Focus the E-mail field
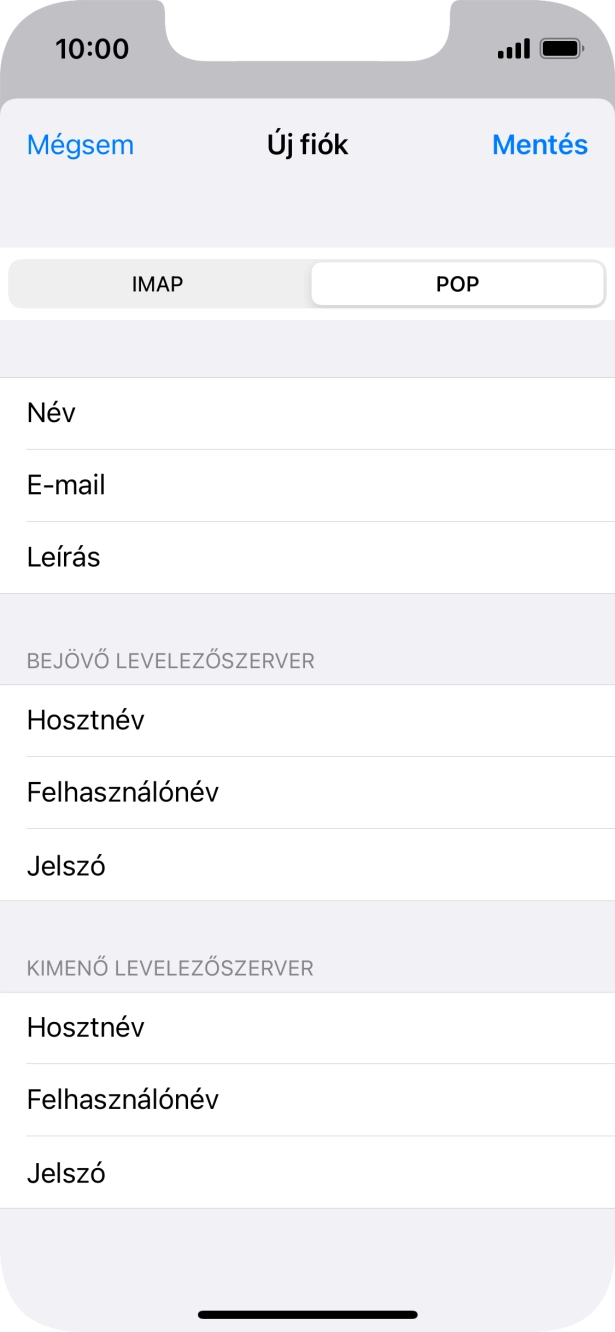 pos(307,485)
